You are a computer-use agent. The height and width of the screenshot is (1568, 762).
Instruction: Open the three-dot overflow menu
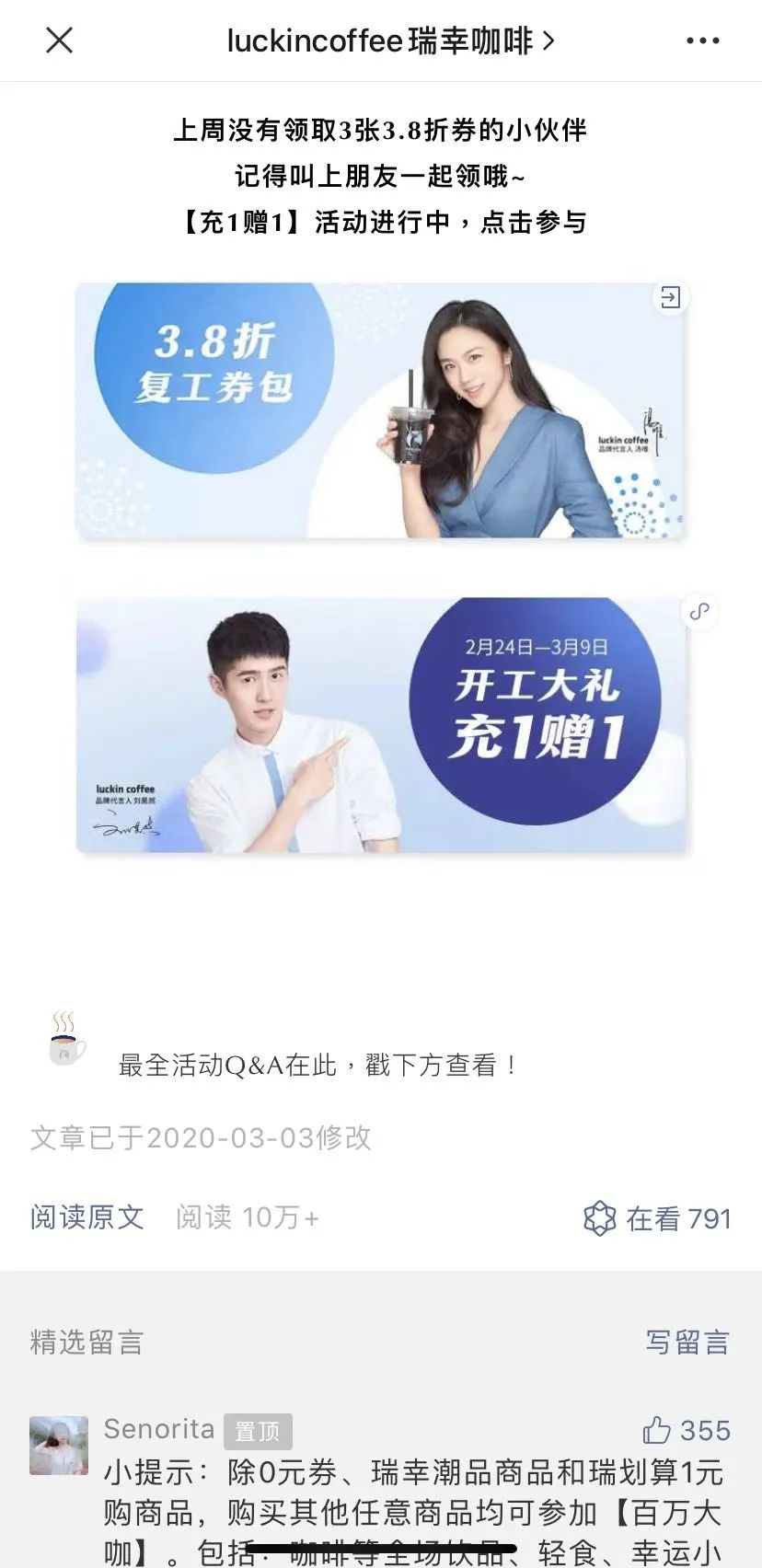[x=702, y=40]
